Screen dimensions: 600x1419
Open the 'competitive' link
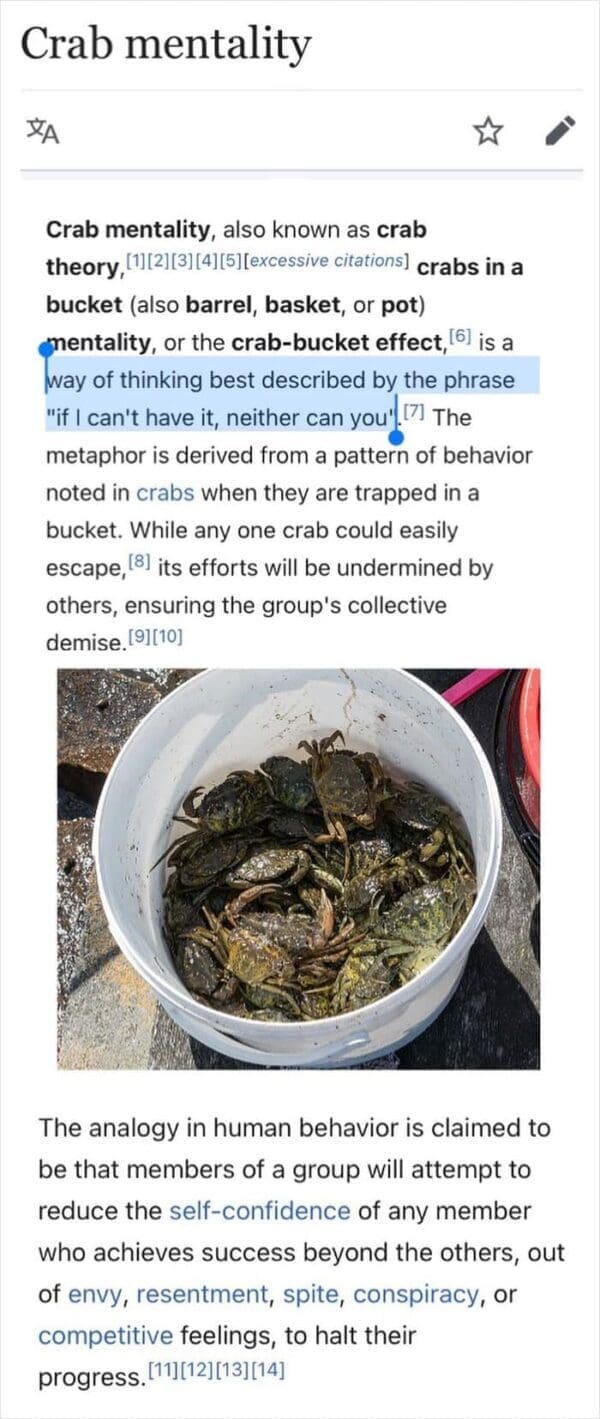pos(105,1335)
